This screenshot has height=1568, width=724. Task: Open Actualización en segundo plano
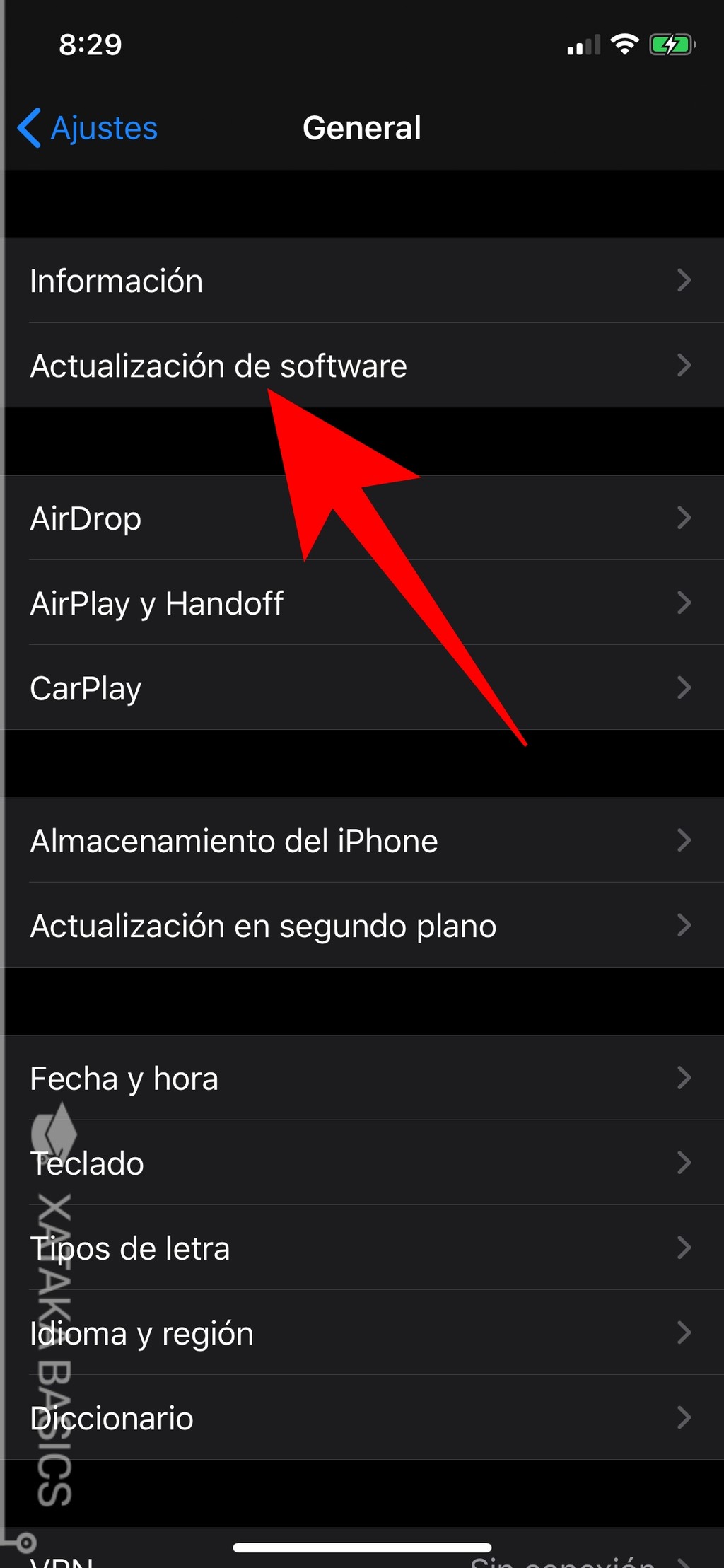pyautogui.click(x=362, y=925)
